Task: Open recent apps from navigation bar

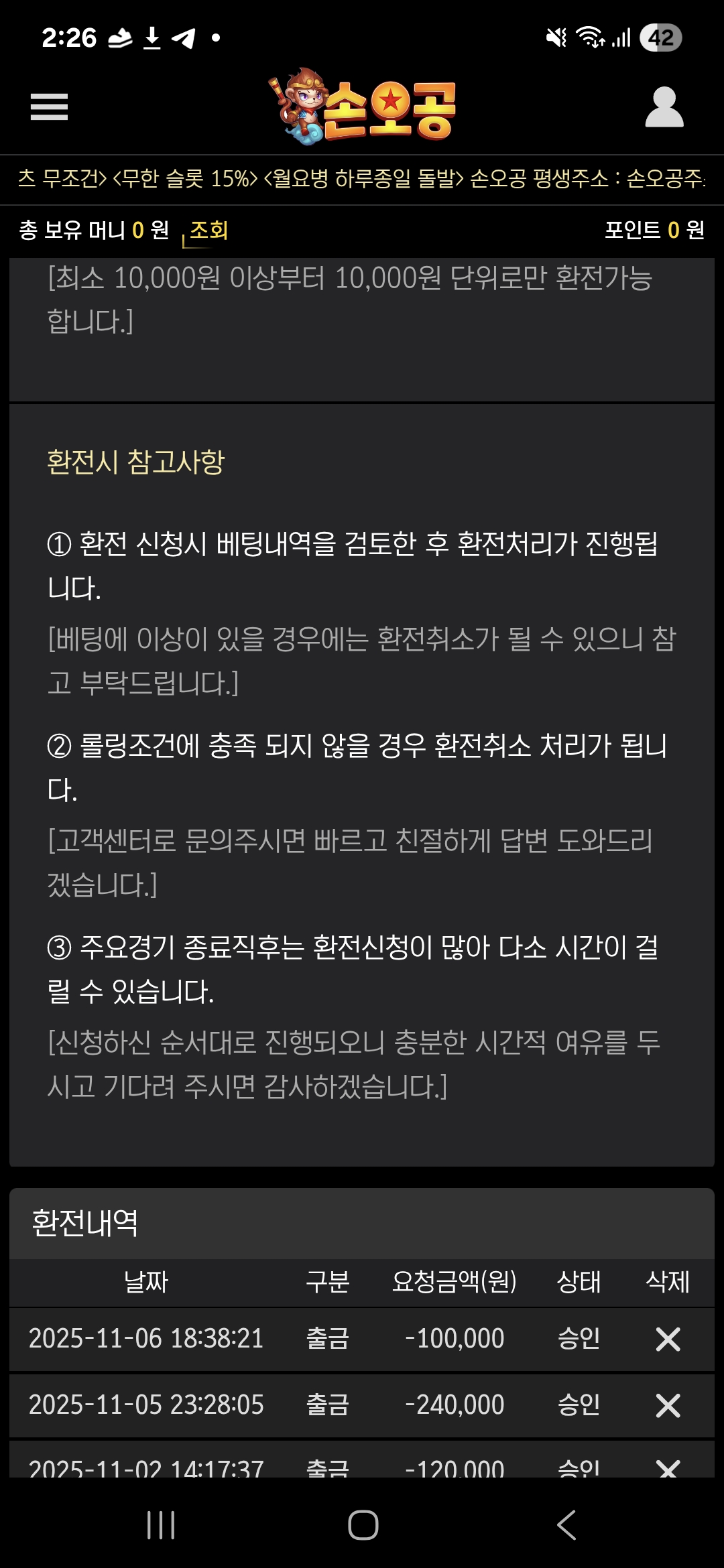Action: tap(161, 1525)
